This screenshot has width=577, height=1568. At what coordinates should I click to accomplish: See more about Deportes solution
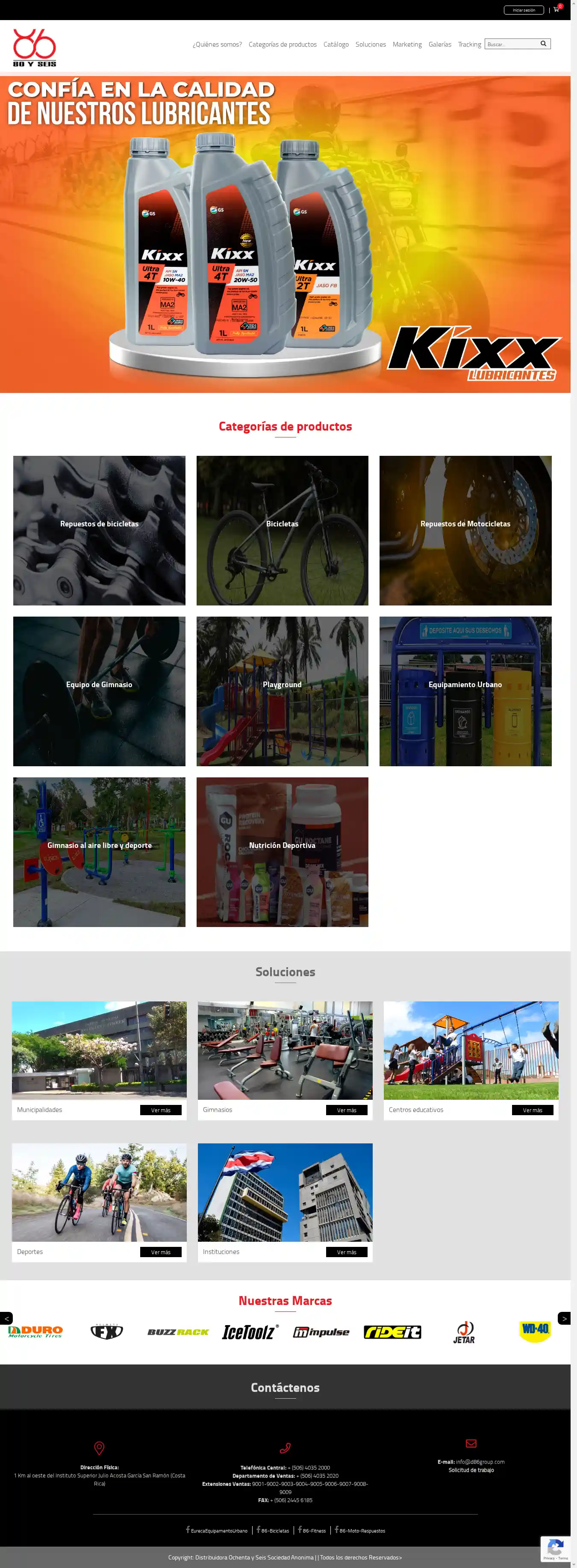[161, 1252]
